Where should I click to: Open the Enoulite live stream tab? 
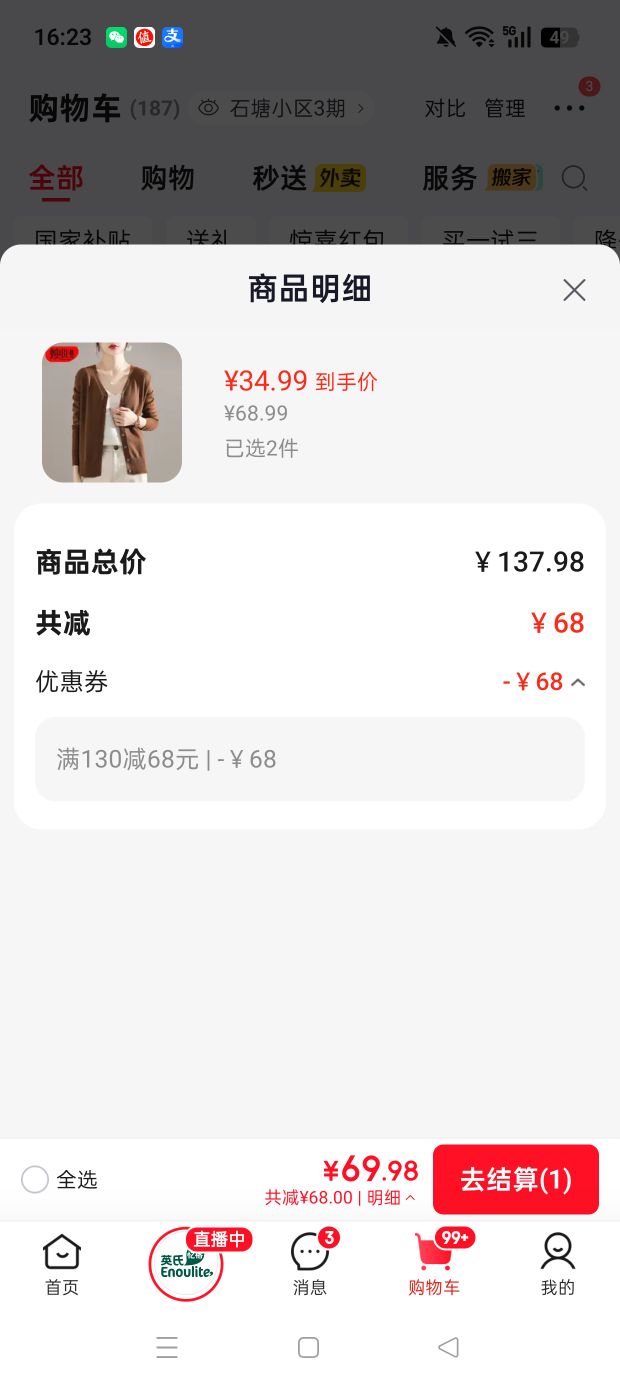click(186, 1264)
